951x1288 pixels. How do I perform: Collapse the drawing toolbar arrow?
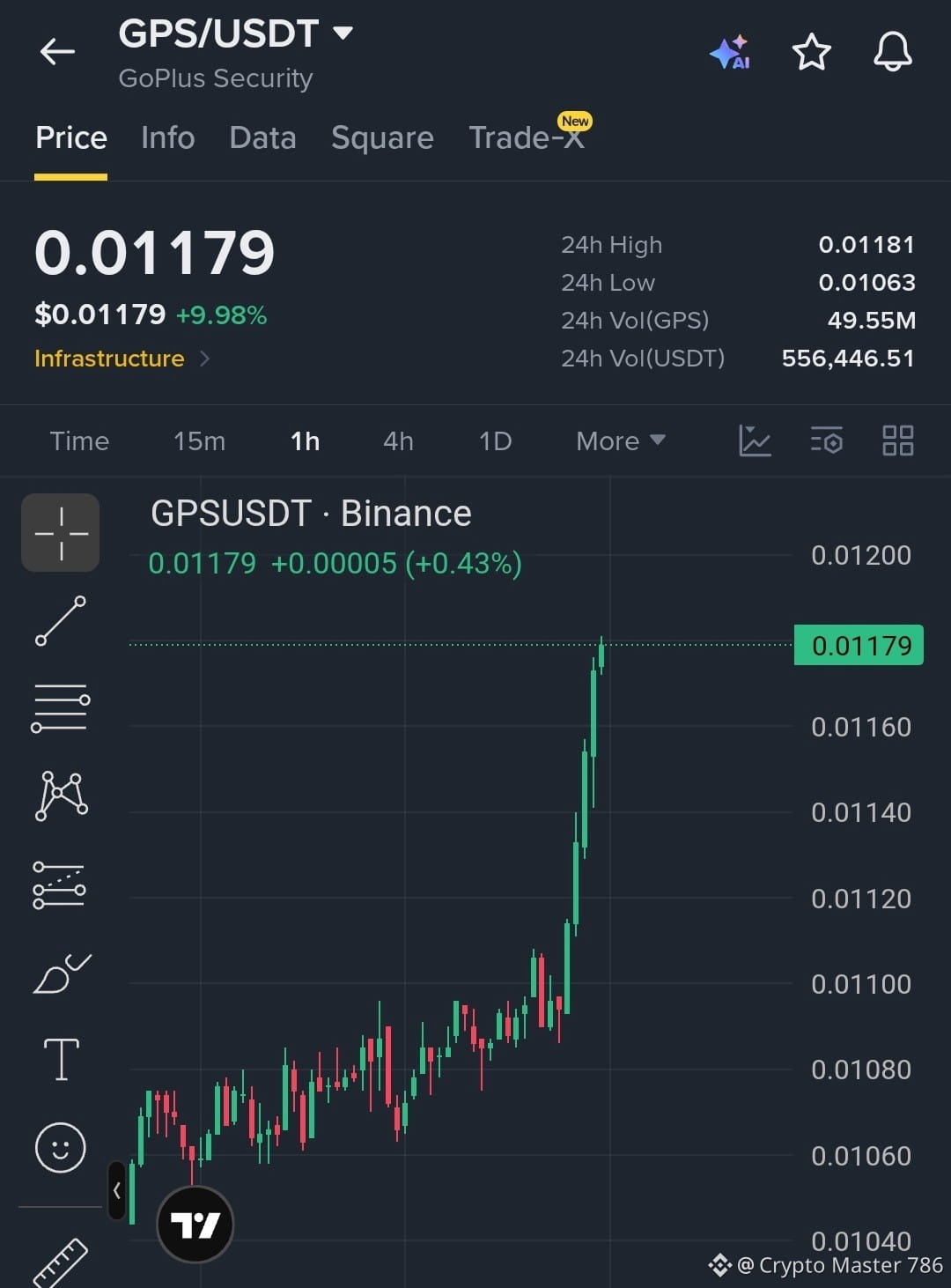click(116, 1191)
